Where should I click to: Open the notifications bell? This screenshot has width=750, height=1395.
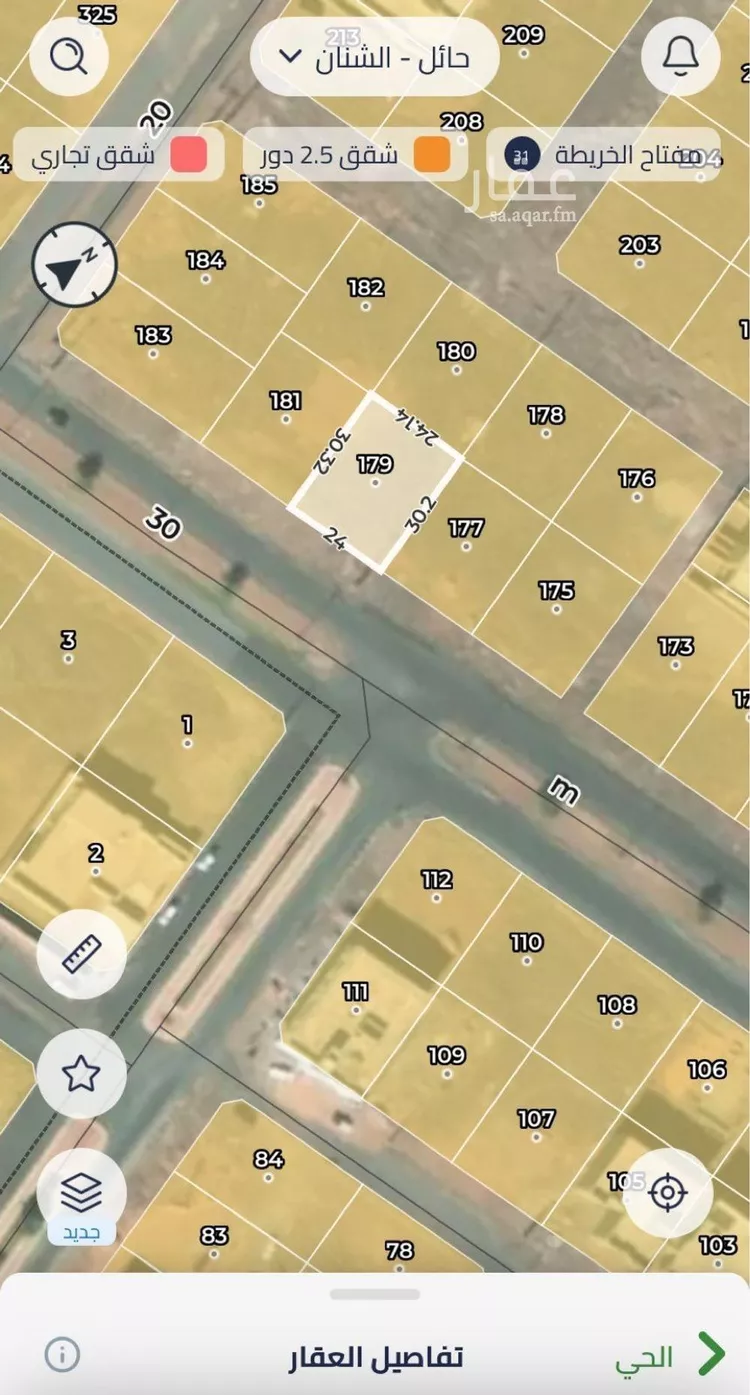click(x=681, y=56)
